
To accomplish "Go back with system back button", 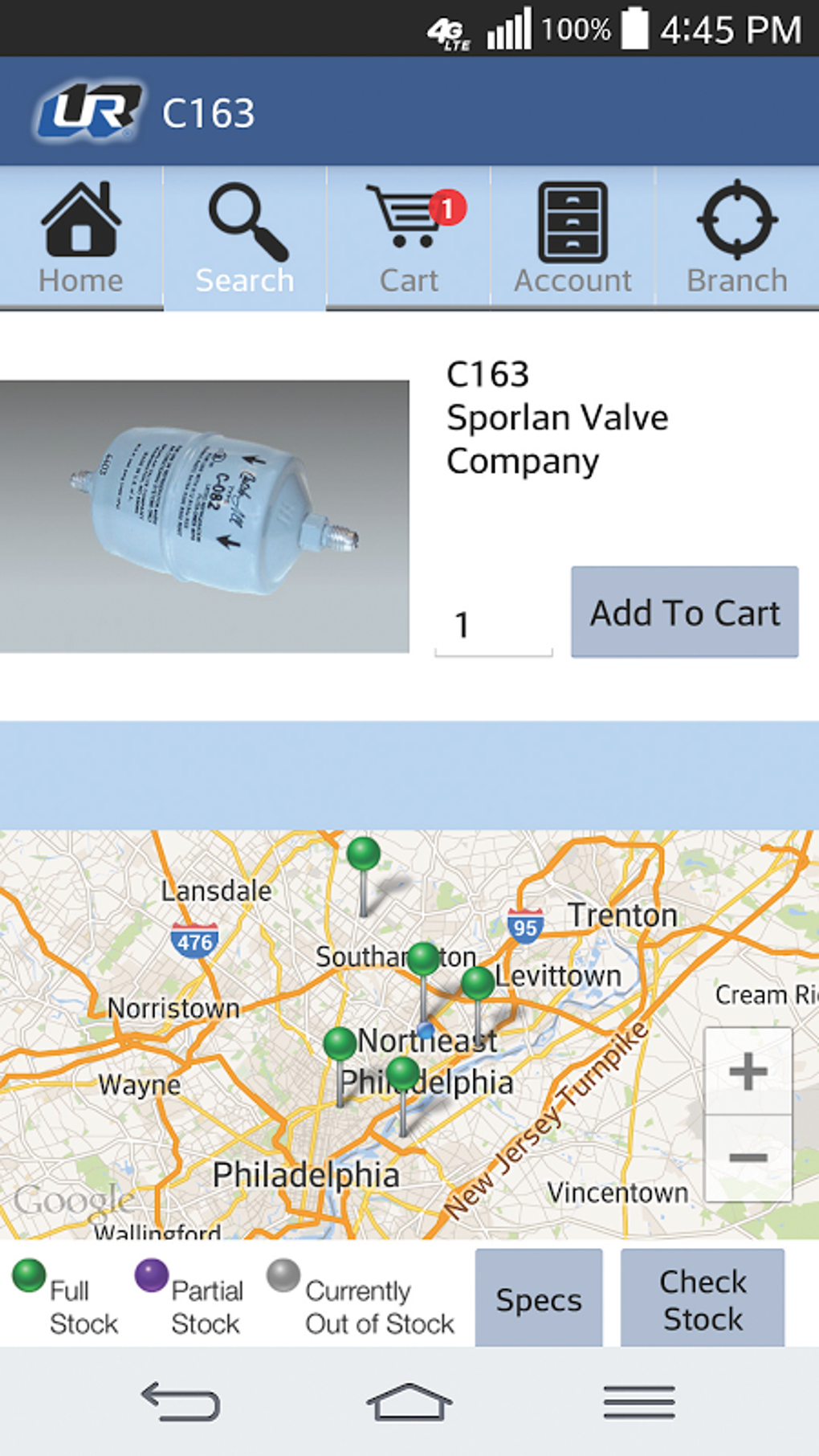I will pyautogui.click(x=181, y=1402).
